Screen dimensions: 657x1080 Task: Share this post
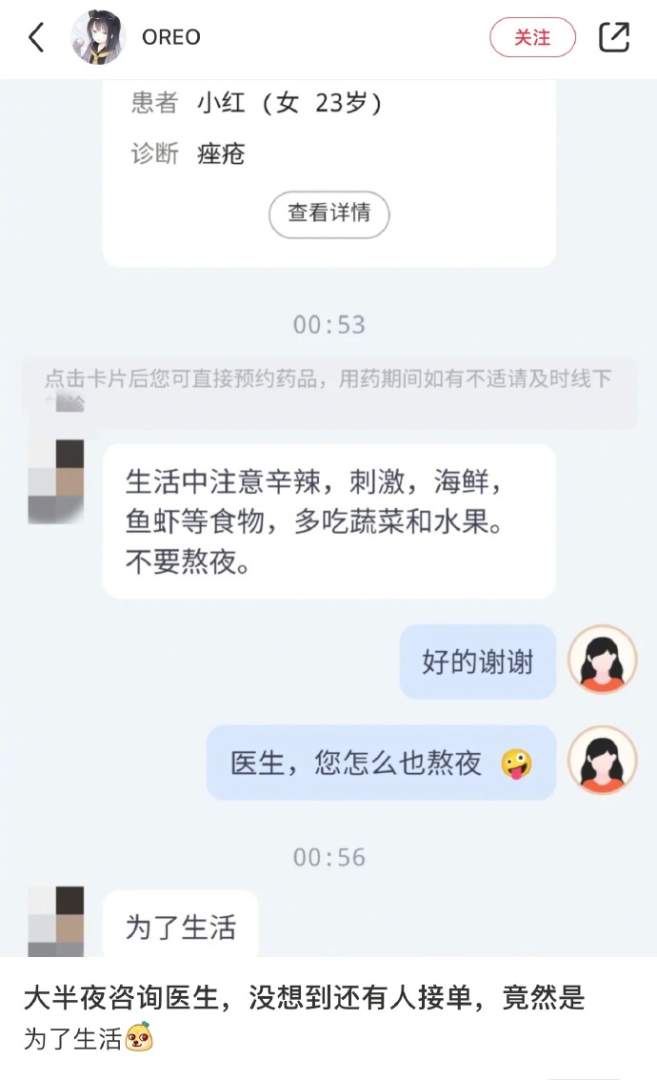(x=614, y=38)
